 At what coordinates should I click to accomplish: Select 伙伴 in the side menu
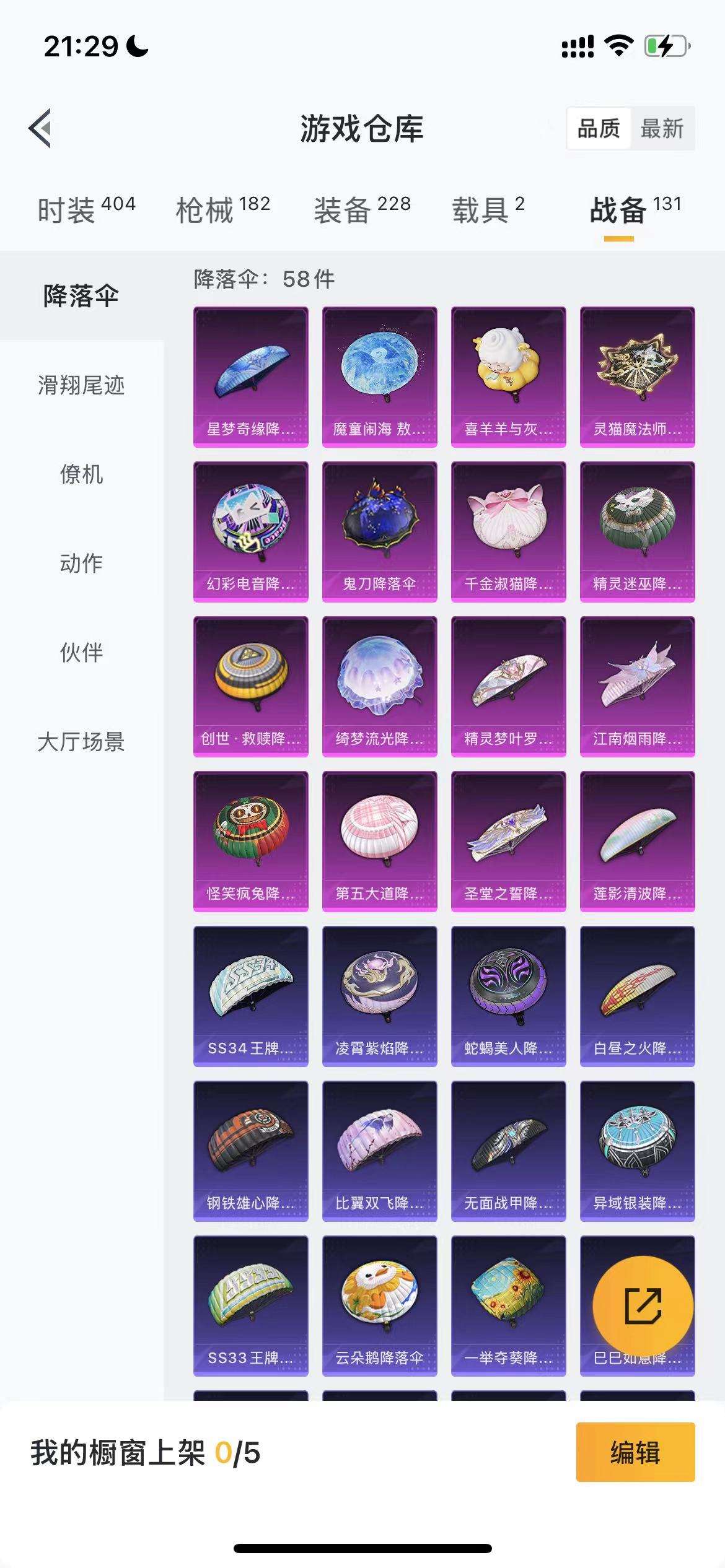tap(81, 653)
